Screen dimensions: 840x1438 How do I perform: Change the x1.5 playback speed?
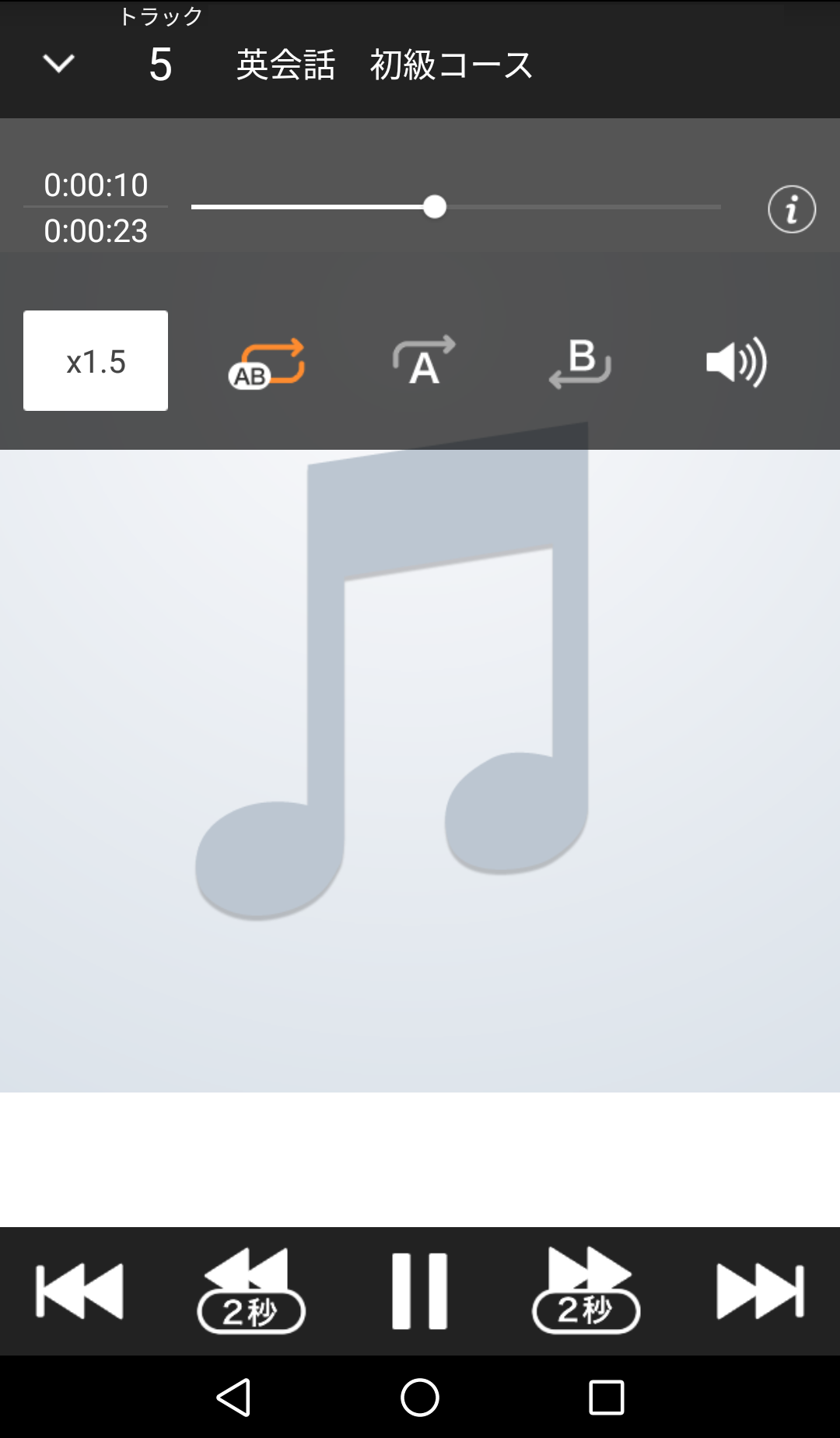click(96, 361)
